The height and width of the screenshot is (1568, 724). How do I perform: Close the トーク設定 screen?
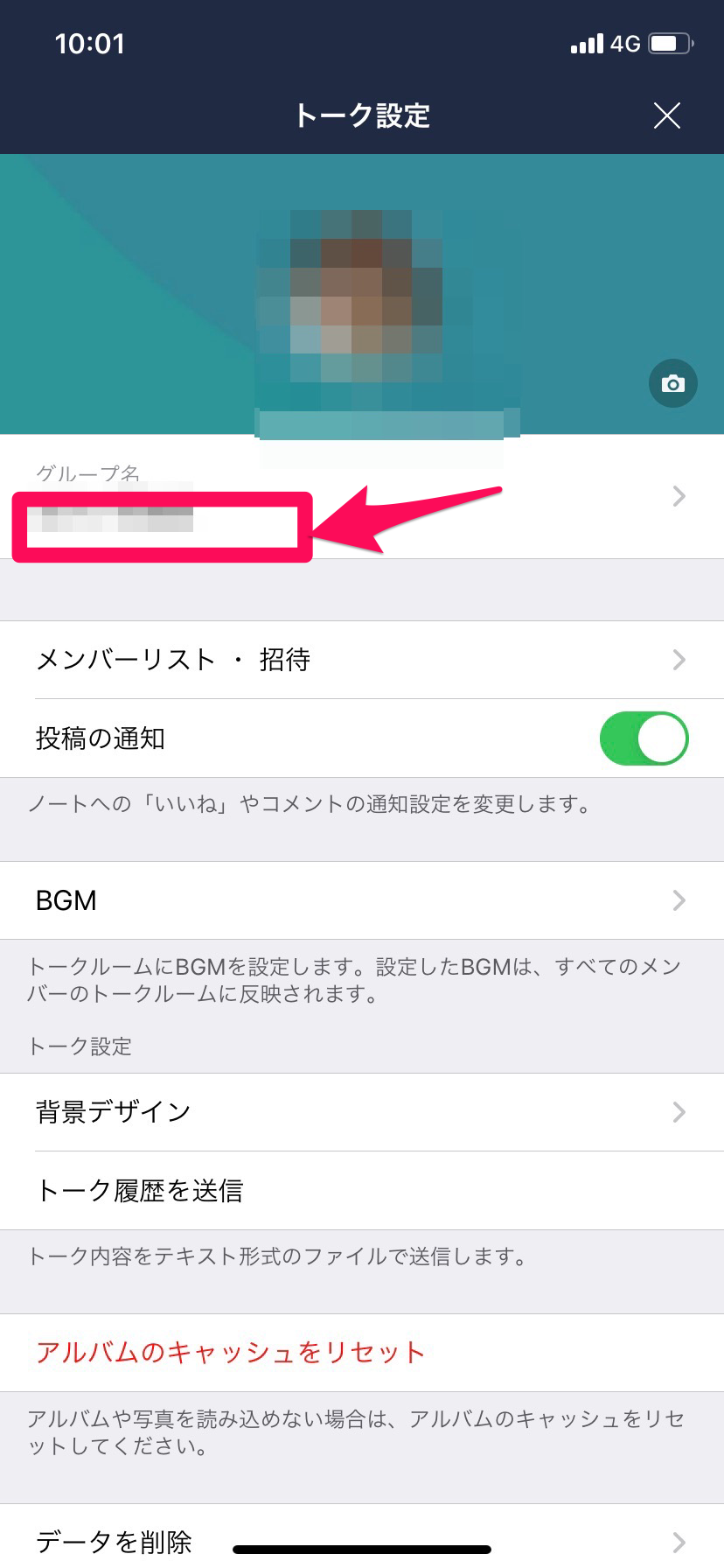pos(666,115)
